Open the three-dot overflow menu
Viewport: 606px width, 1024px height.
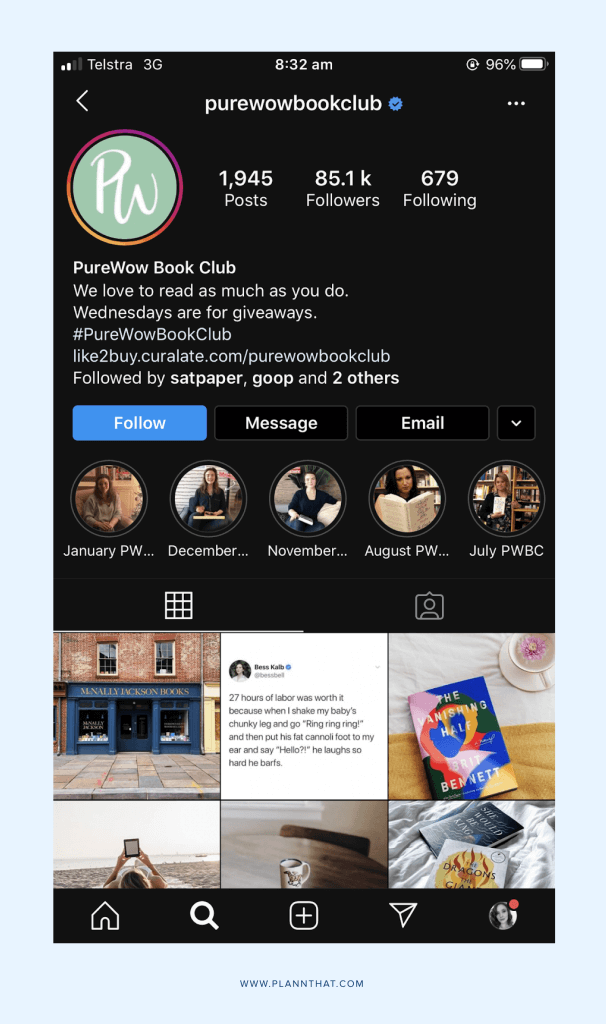point(516,103)
